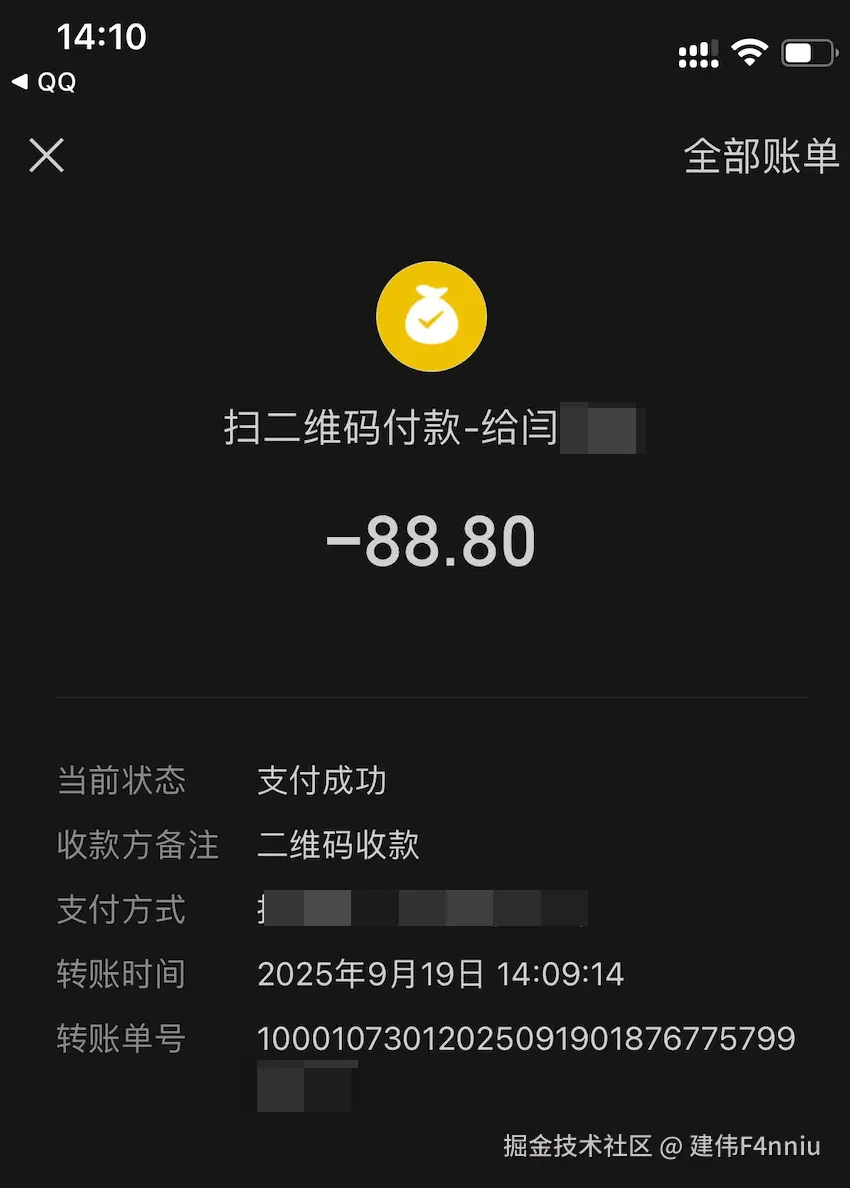
Task: Tap the Wi-Fi icon in the status bar
Action: tap(751, 52)
